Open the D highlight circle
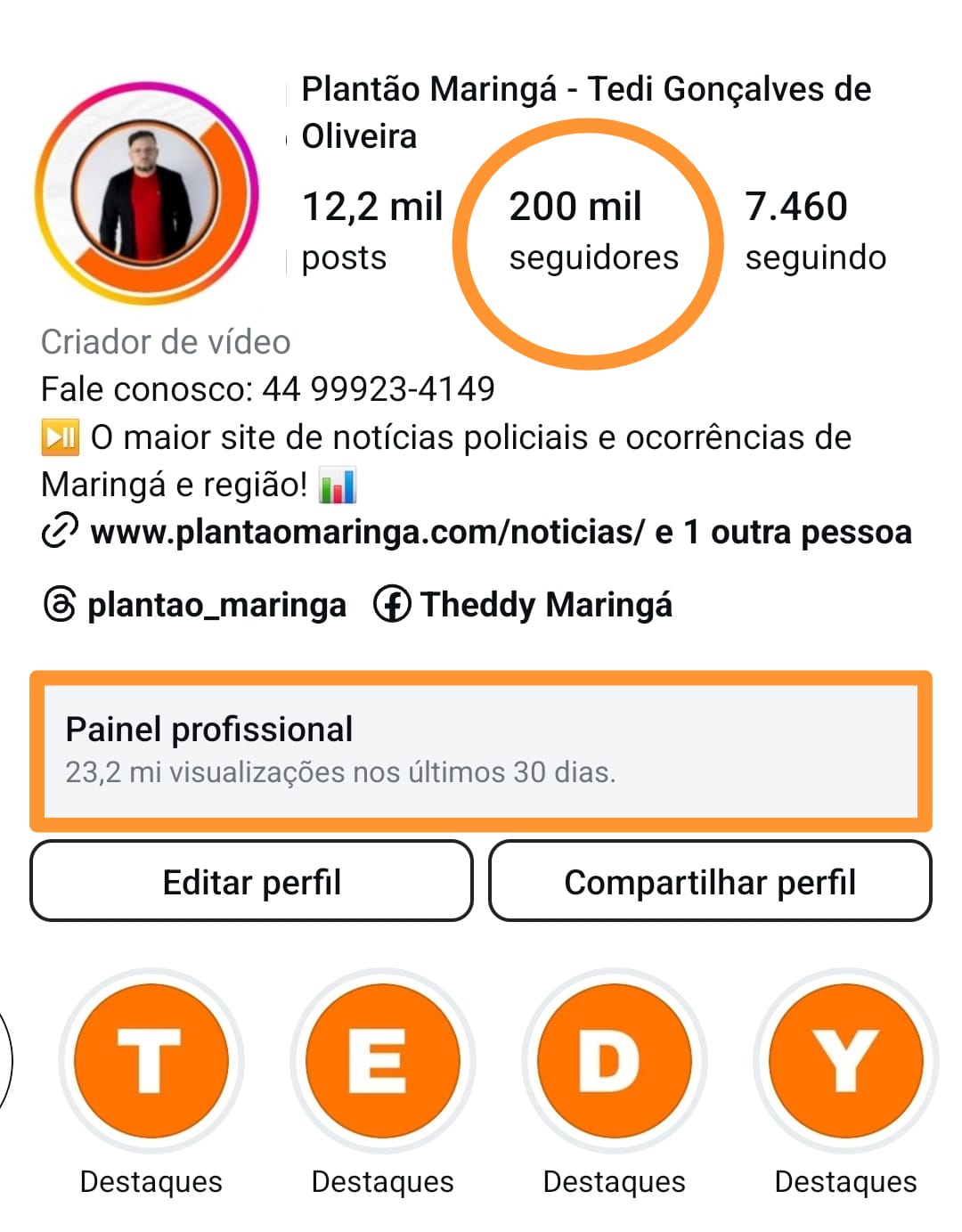 615,1060
